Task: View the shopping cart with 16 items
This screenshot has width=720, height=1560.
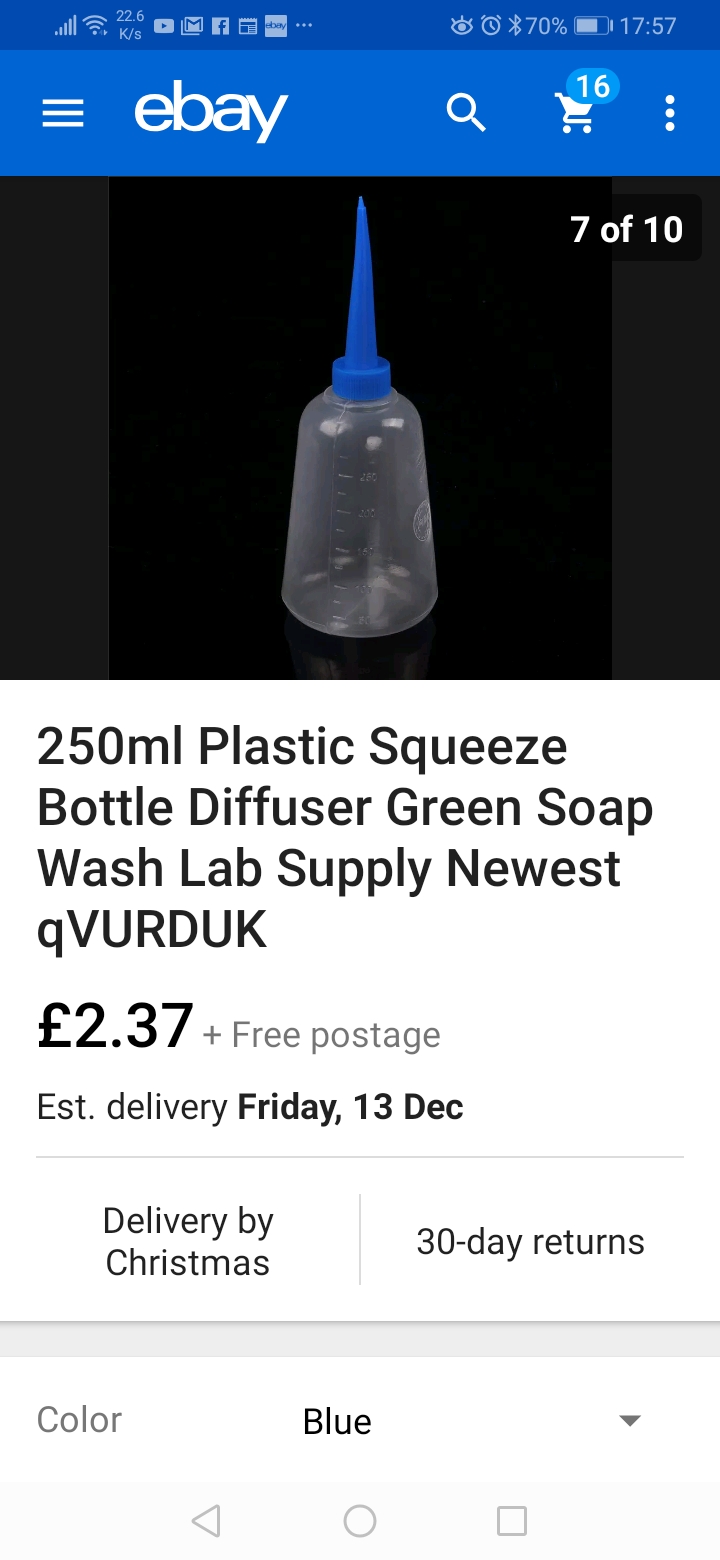Action: (x=583, y=105)
